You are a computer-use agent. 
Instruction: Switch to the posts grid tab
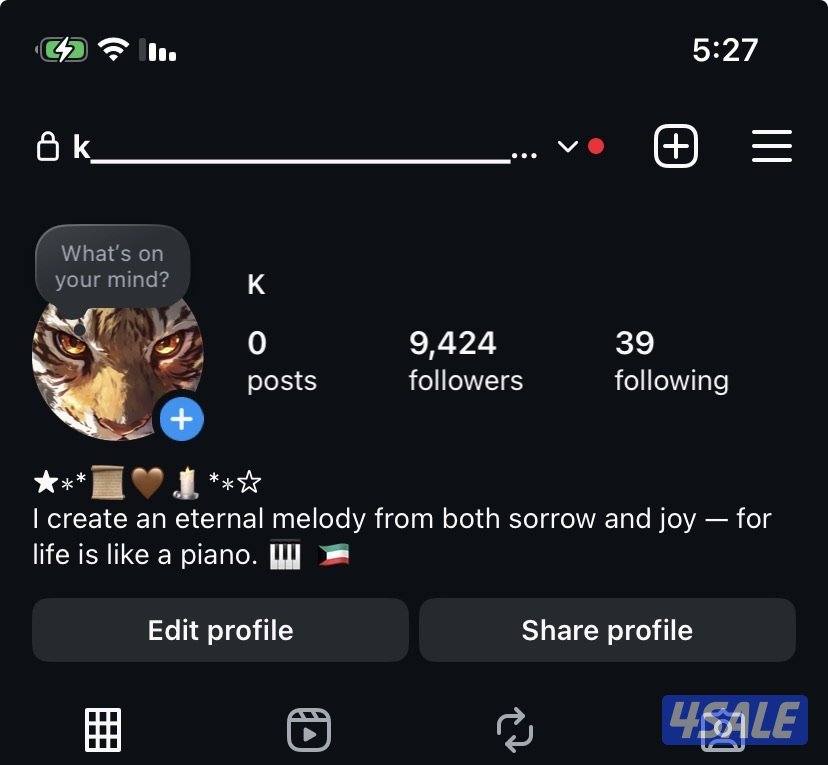pyautogui.click(x=103, y=729)
